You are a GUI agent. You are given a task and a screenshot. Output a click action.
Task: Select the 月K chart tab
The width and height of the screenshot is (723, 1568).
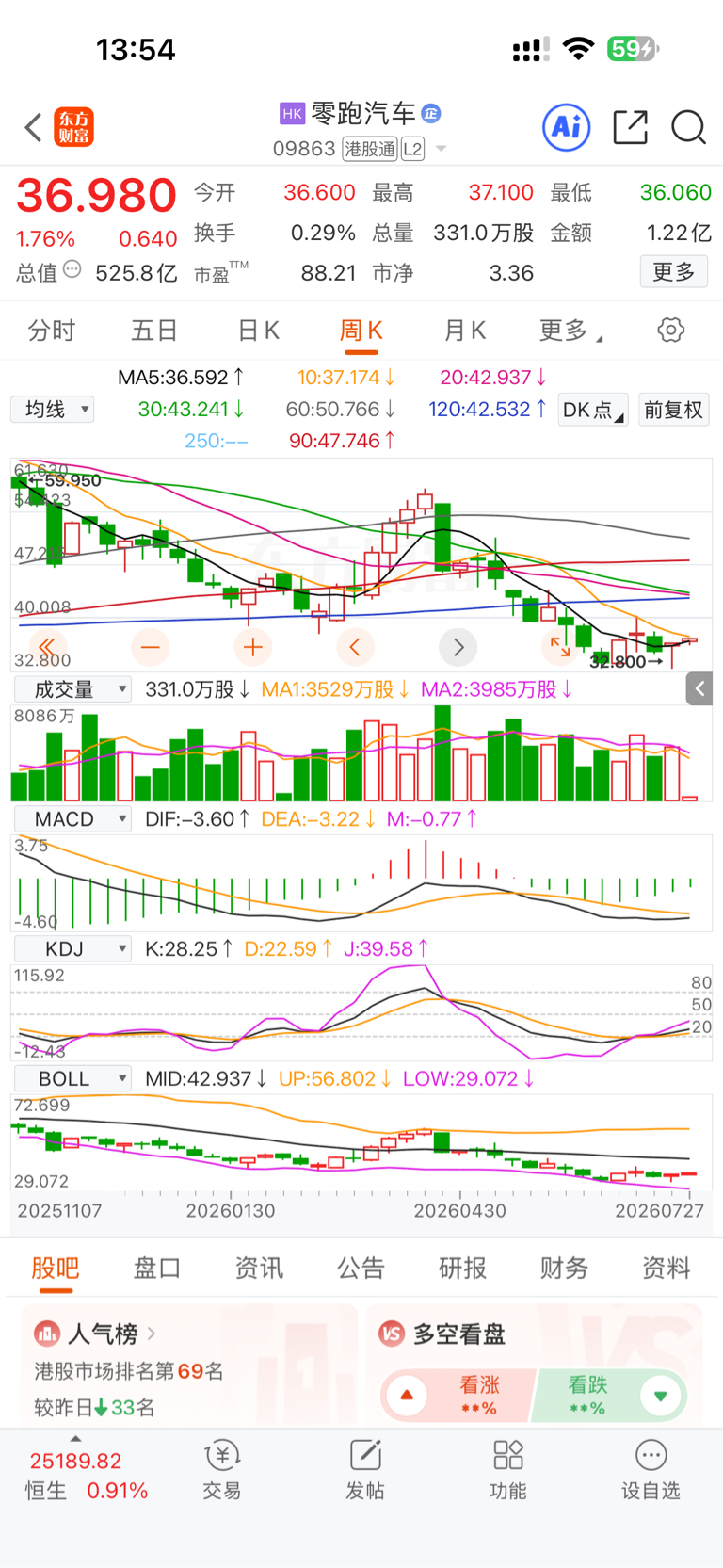[x=464, y=331]
